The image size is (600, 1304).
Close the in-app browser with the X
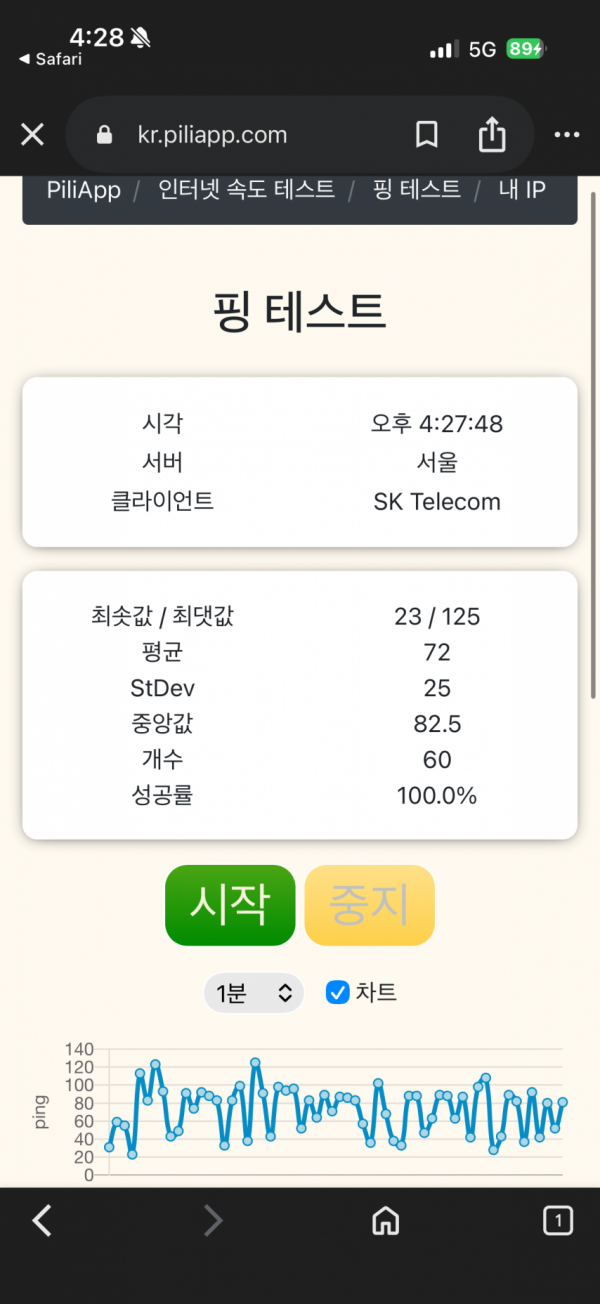[32, 135]
